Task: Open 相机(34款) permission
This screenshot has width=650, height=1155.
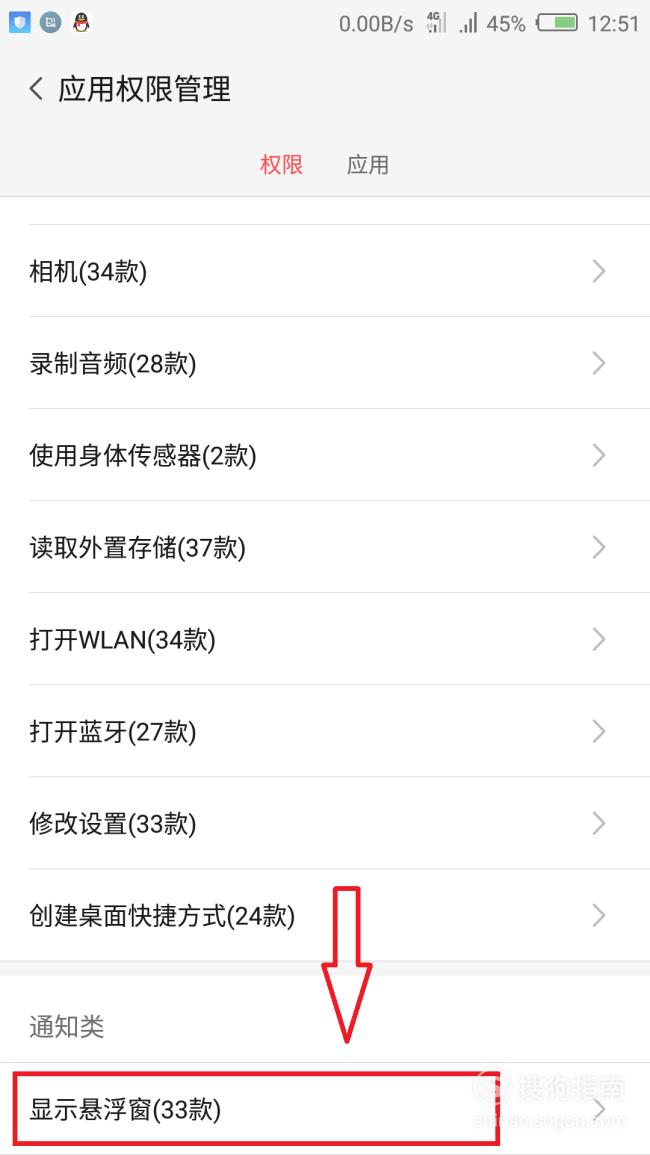Action: tap(325, 271)
